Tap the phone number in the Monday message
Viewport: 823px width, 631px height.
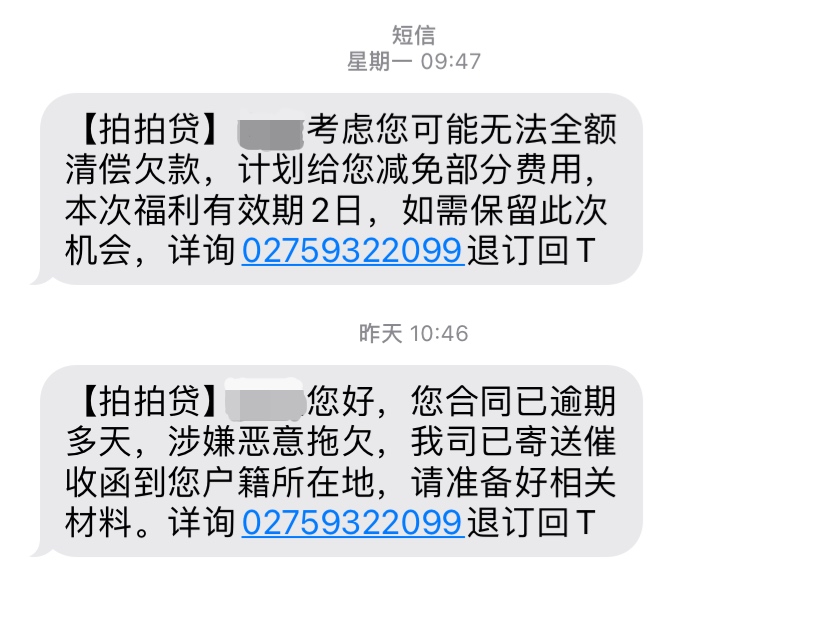click(353, 250)
